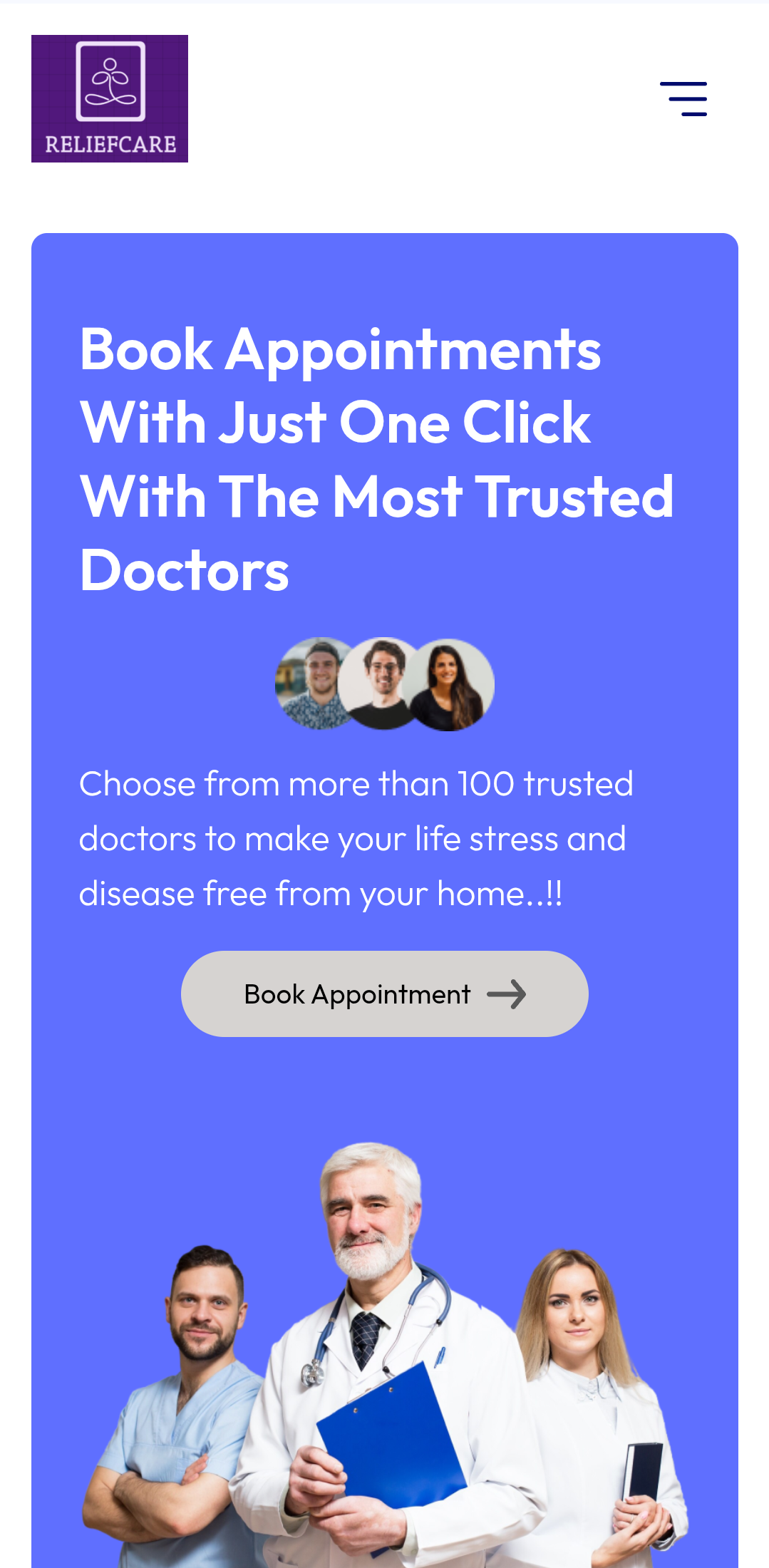Tap the Book Appointment button
Screen dimensions: 769x1568
384,994
